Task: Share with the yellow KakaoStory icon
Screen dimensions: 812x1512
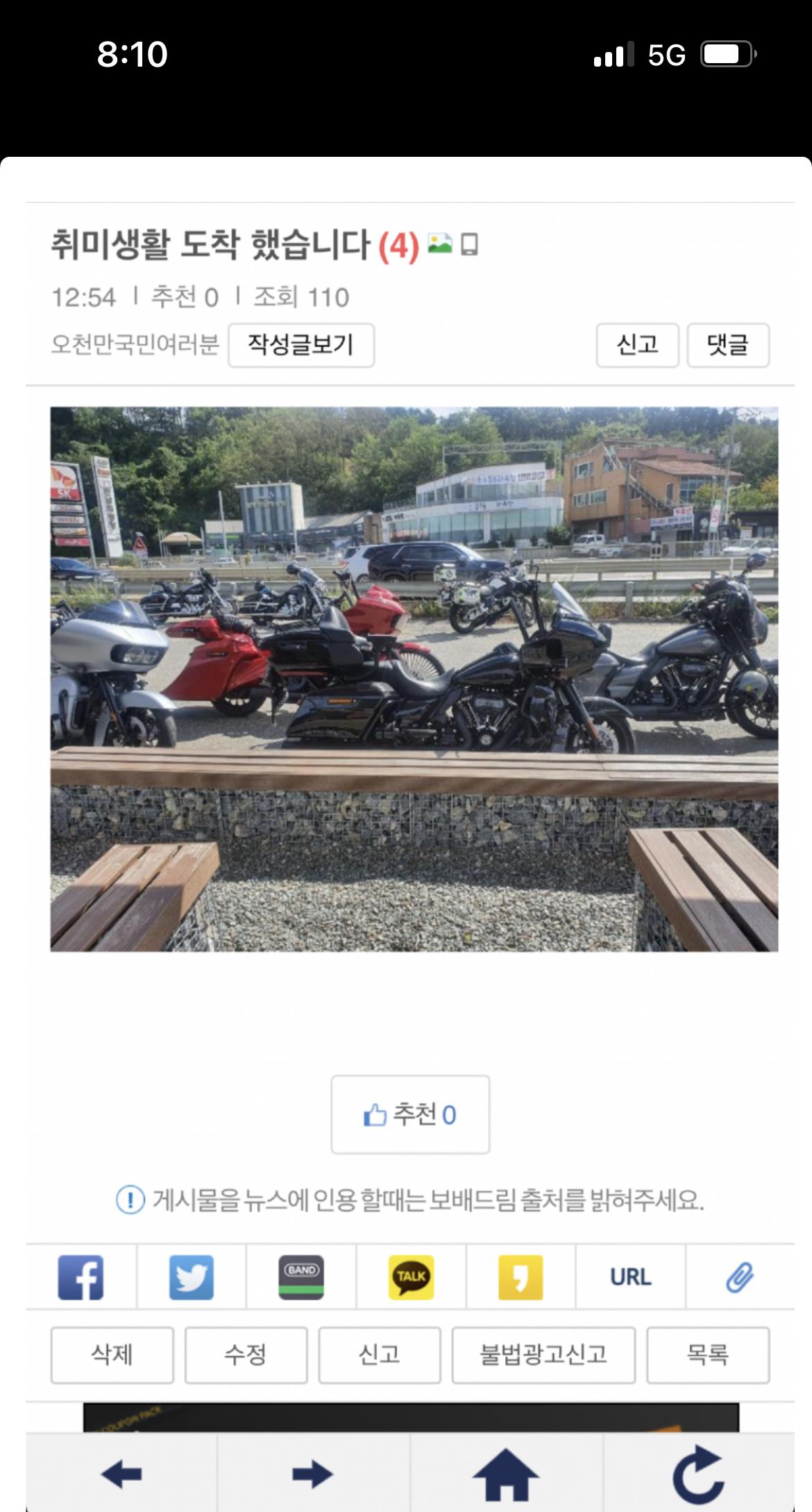Action: (521, 1277)
